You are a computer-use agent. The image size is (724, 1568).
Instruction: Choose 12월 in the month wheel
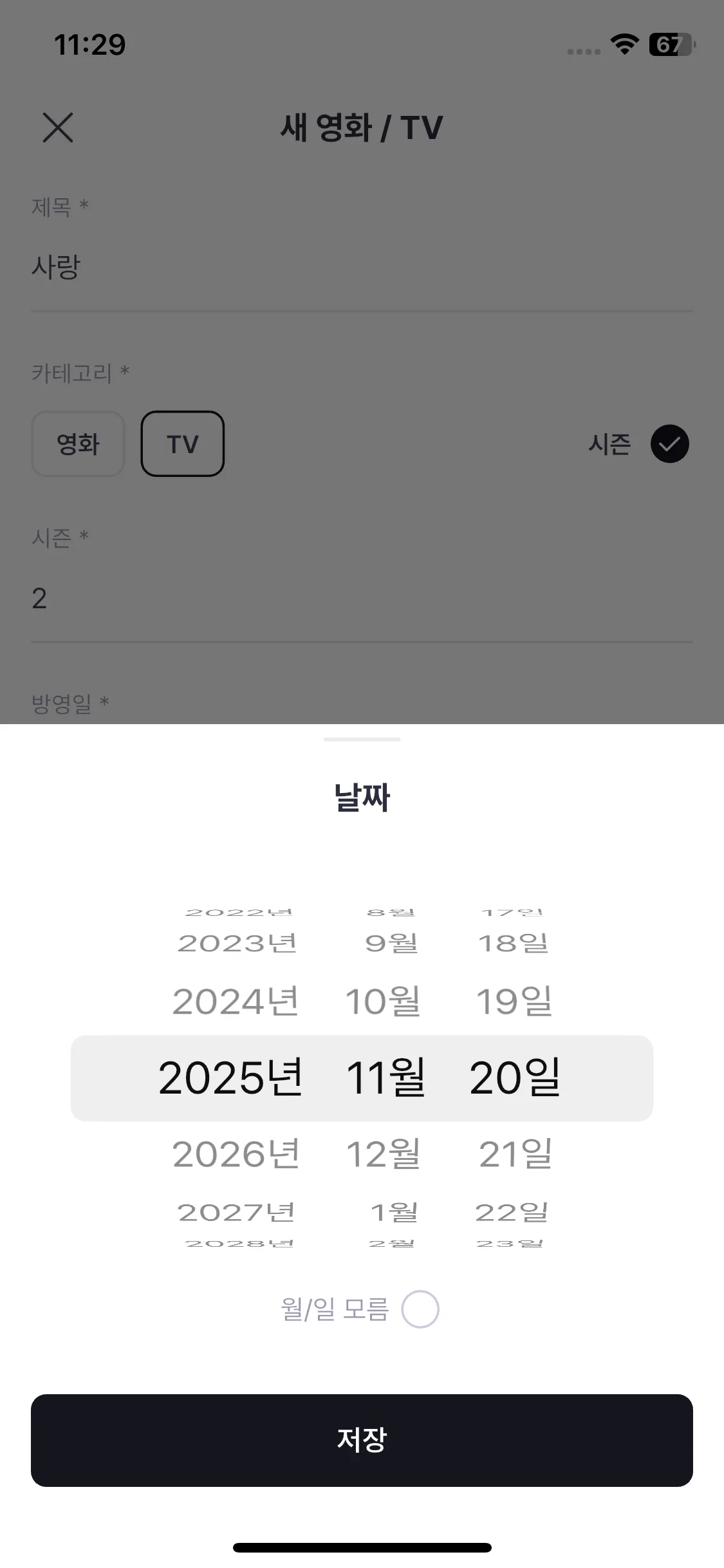point(384,1154)
